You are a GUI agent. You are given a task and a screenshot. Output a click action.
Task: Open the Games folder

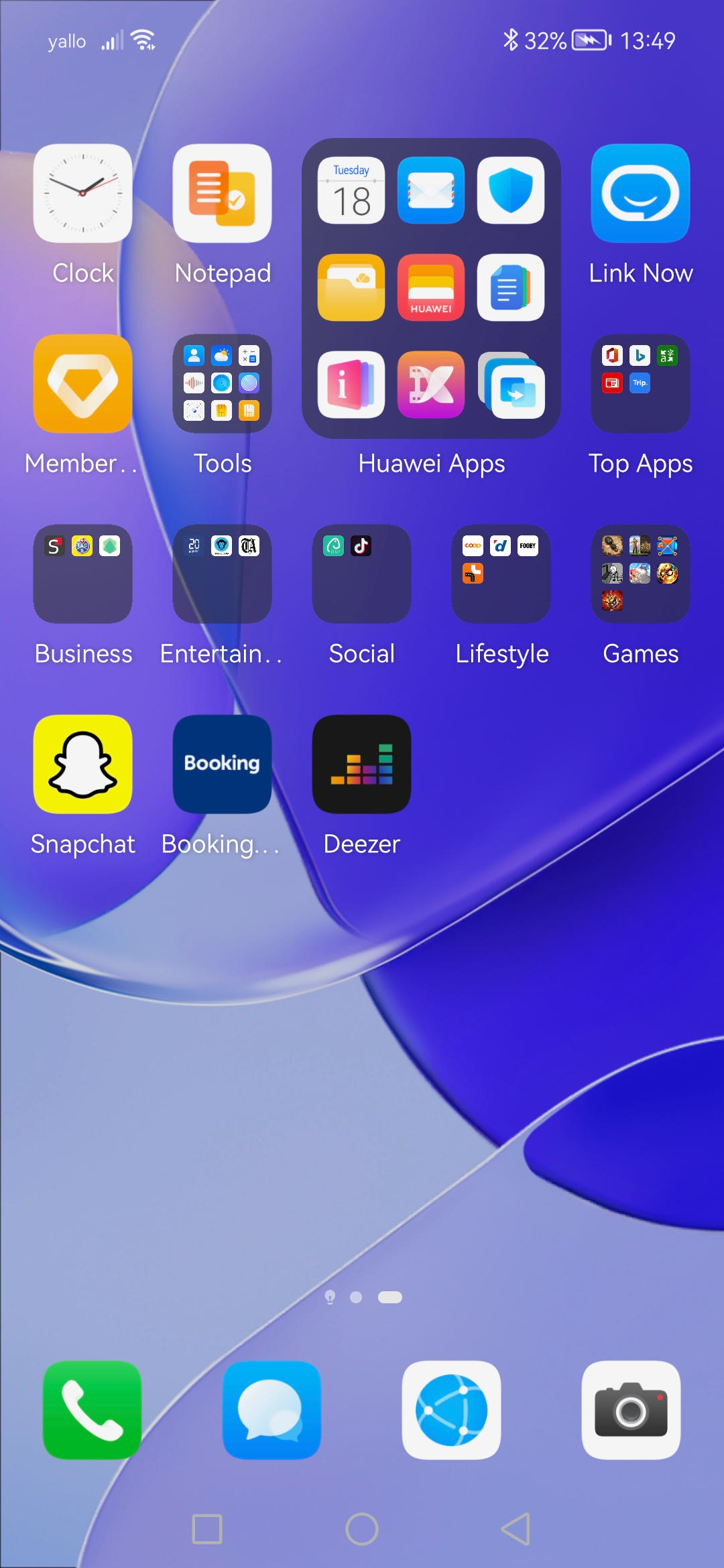(x=640, y=574)
